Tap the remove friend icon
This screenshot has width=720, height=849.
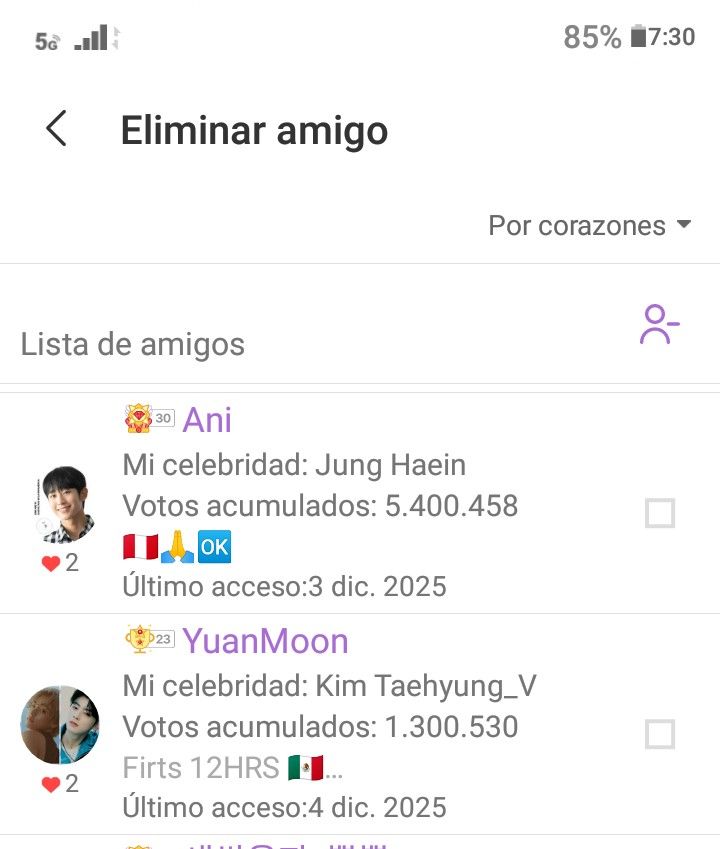(659, 325)
